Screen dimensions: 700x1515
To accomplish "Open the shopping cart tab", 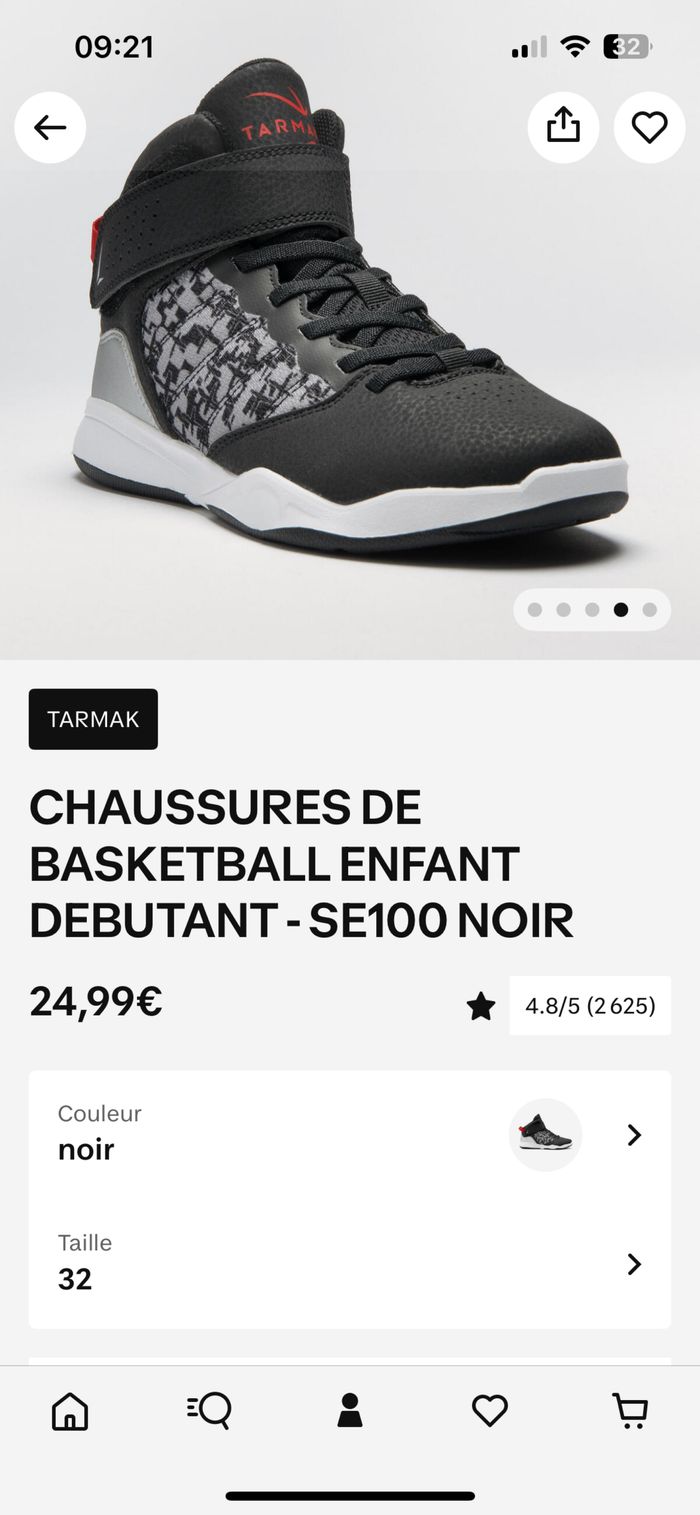I will (630, 1411).
